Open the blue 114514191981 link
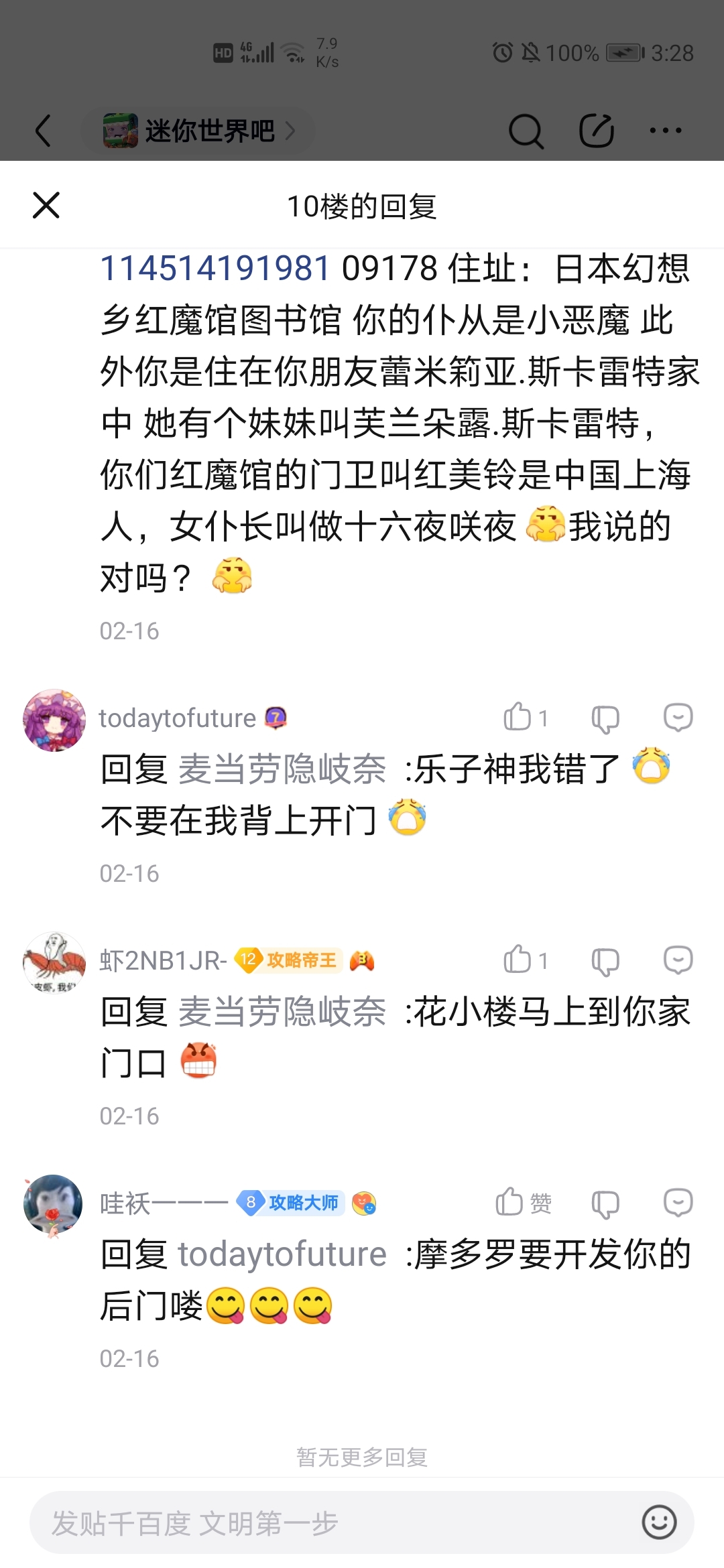The width and height of the screenshot is (724, 1568). (x=215, y=268)
